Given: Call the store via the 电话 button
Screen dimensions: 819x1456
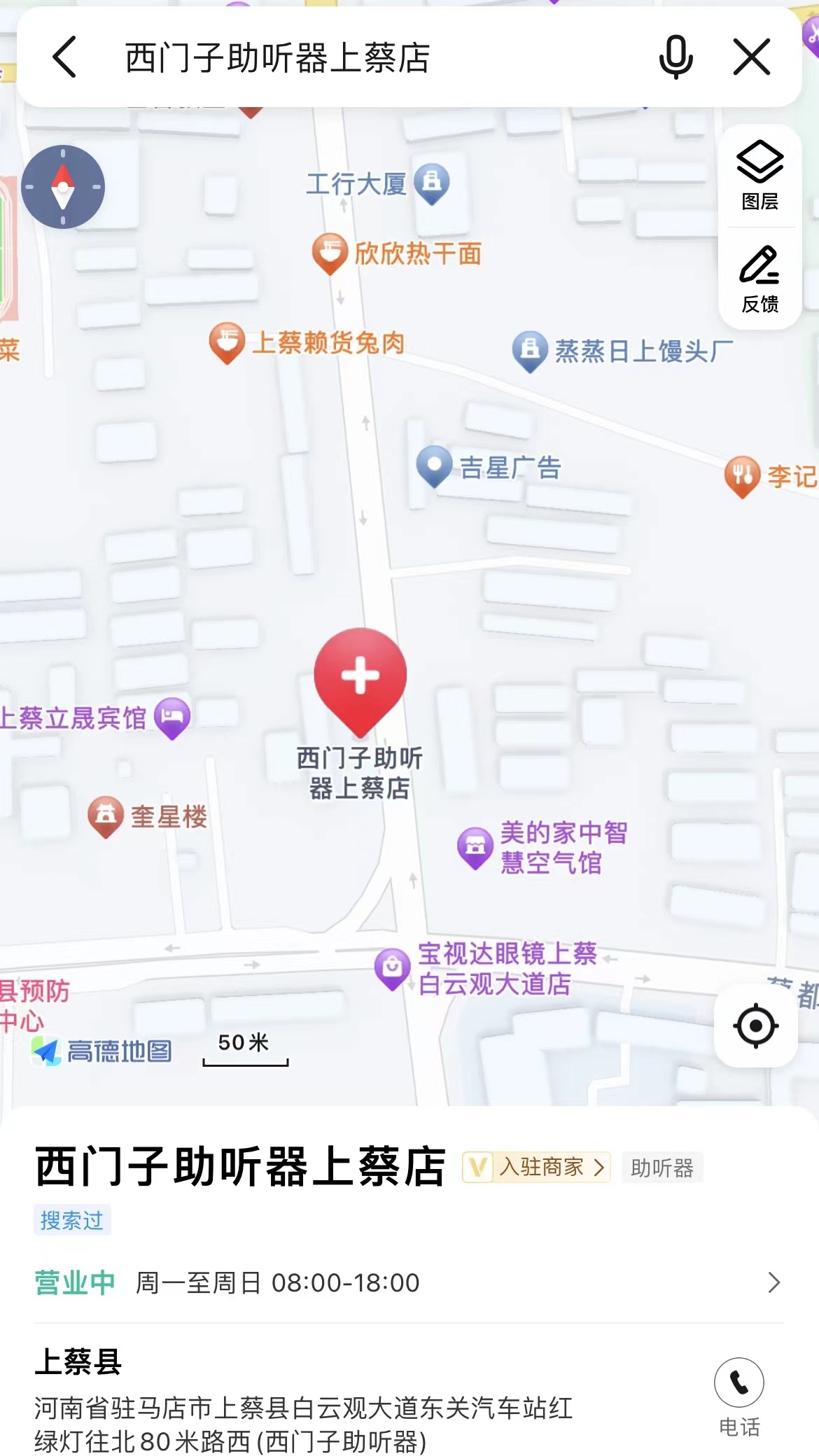Looking at the screenshot, I should pyautogui.click(x=739, y=1396).
